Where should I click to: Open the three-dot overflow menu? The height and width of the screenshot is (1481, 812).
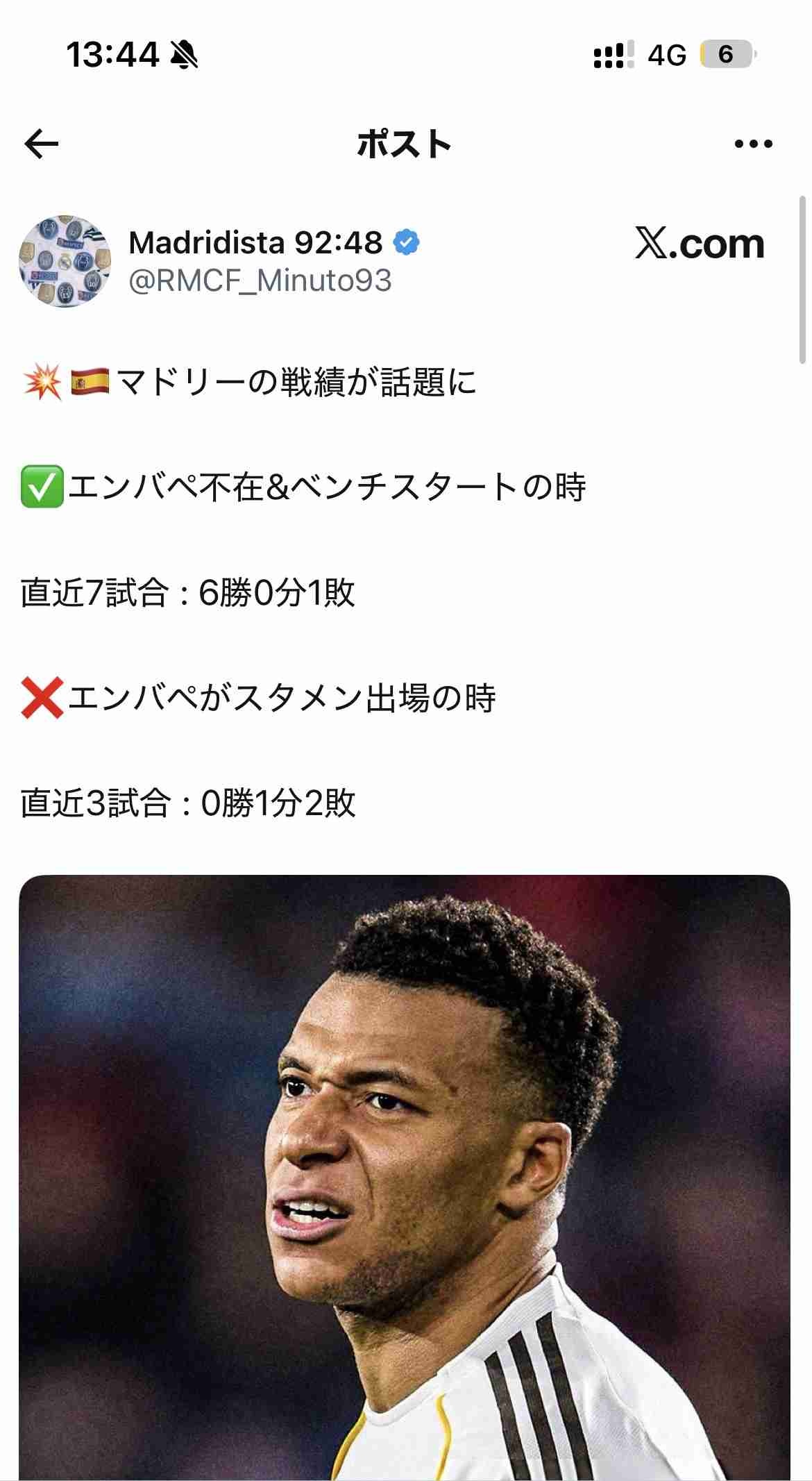click(753, 144)
